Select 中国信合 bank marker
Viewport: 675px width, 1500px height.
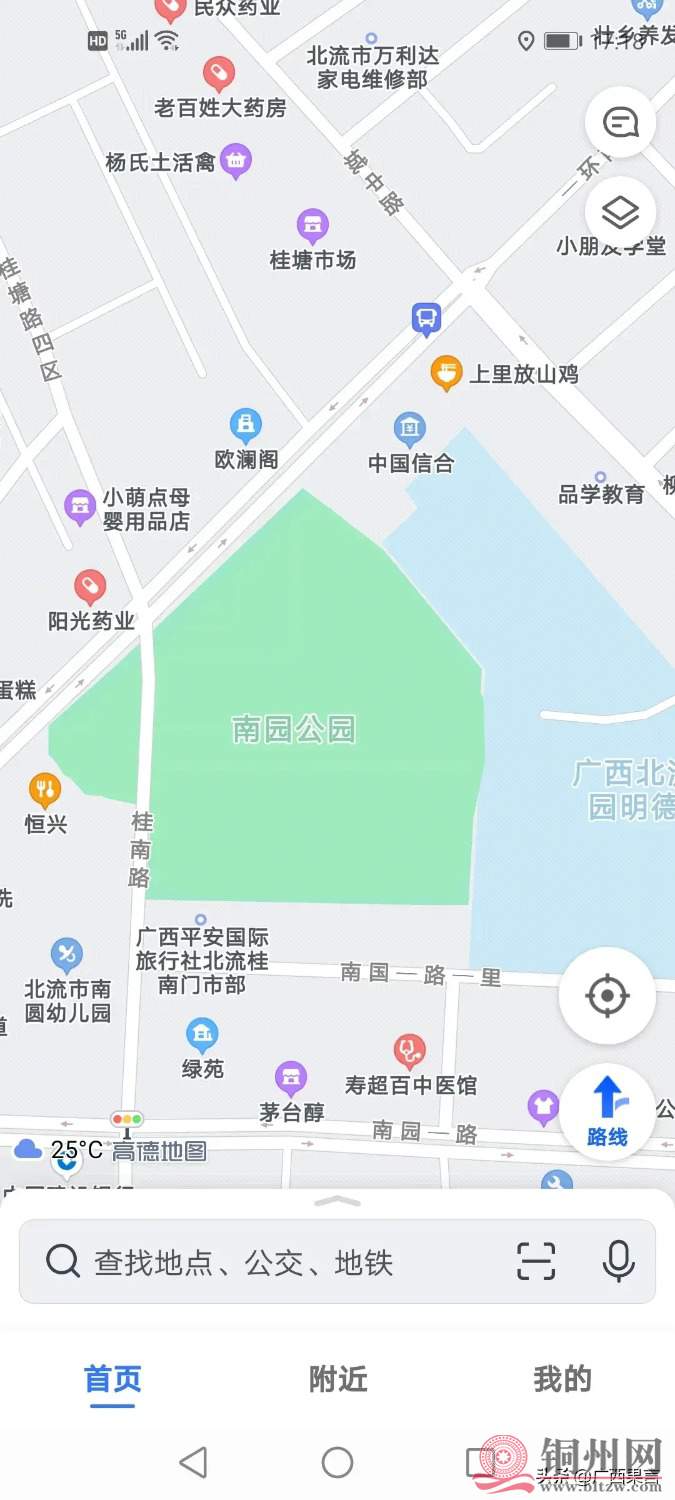click(409, 430)
